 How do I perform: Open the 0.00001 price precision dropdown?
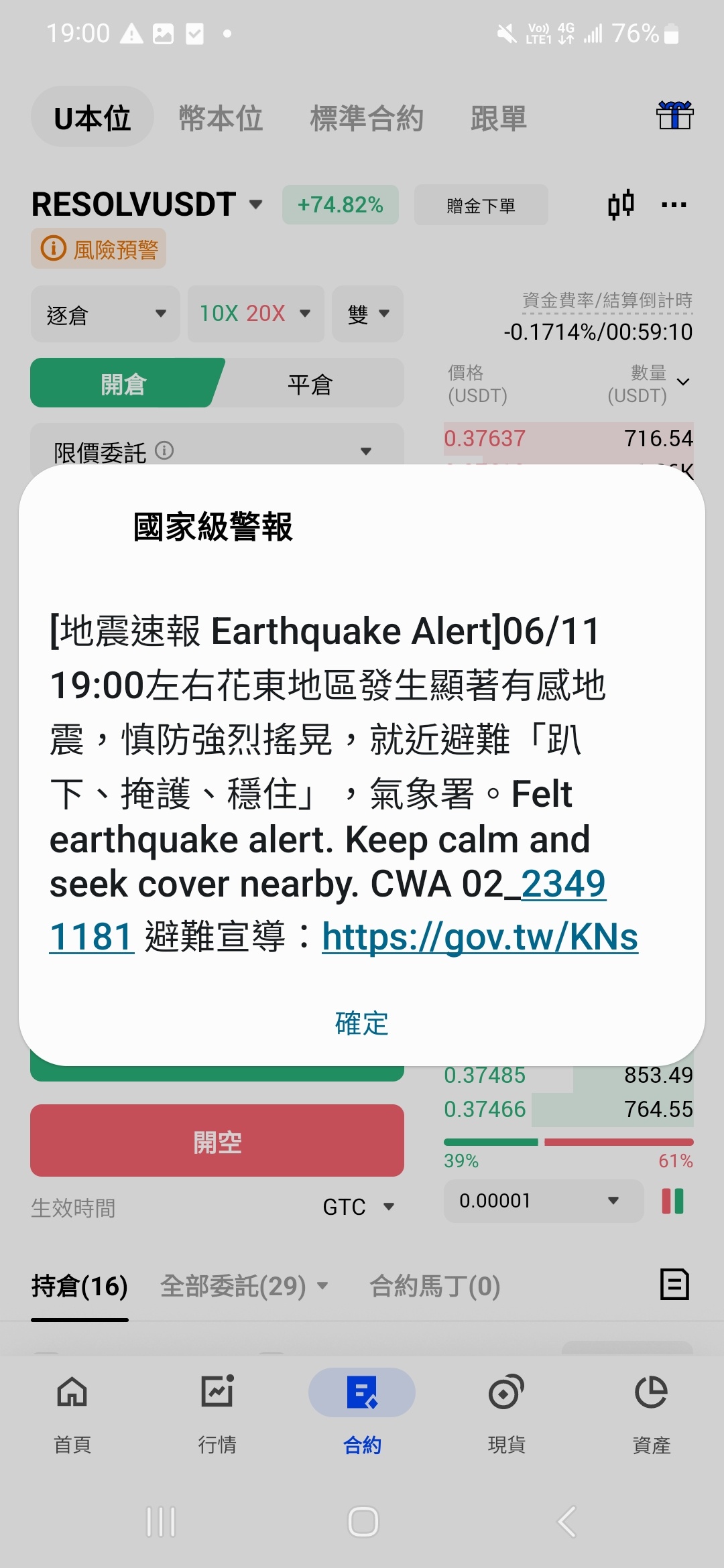(543, 1201)
